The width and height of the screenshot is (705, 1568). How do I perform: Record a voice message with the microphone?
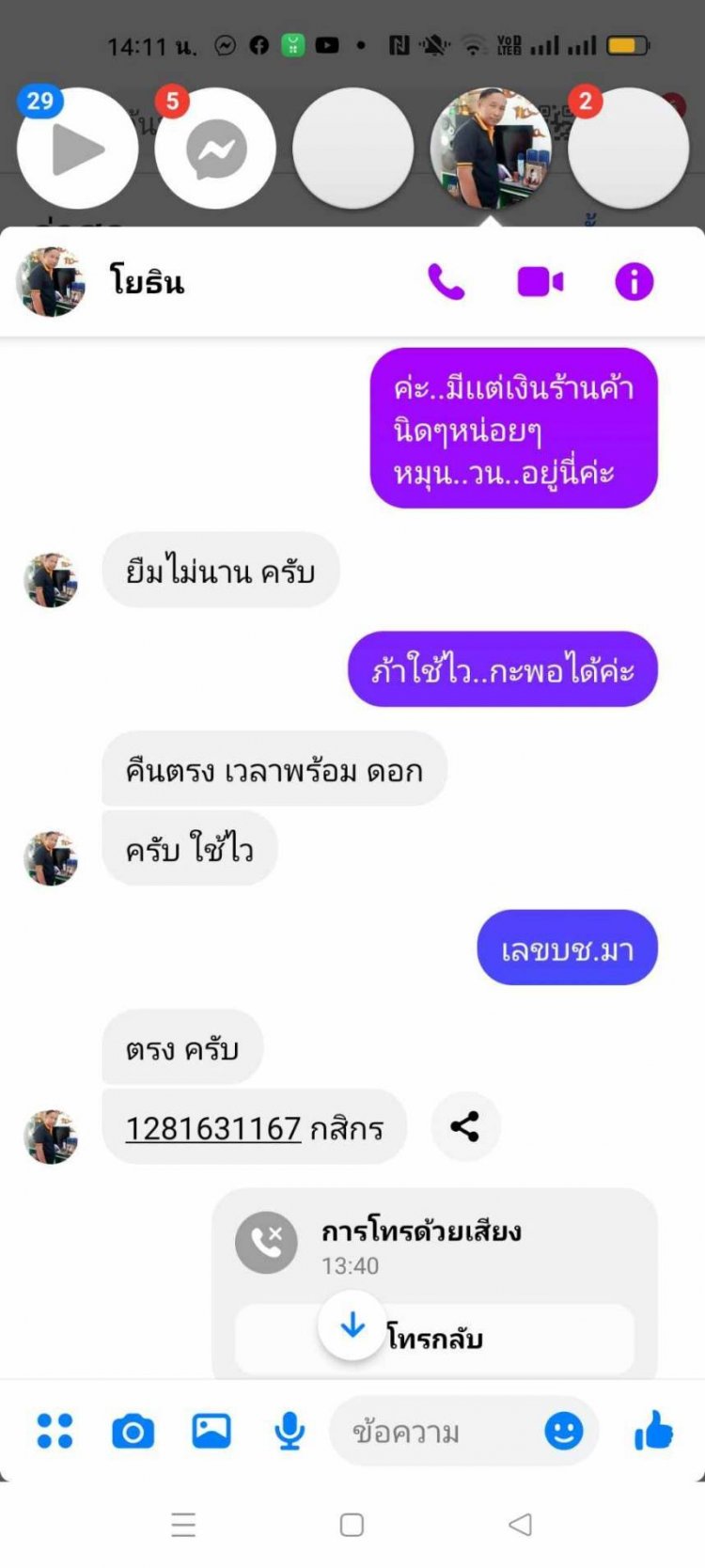(290, 1431)
